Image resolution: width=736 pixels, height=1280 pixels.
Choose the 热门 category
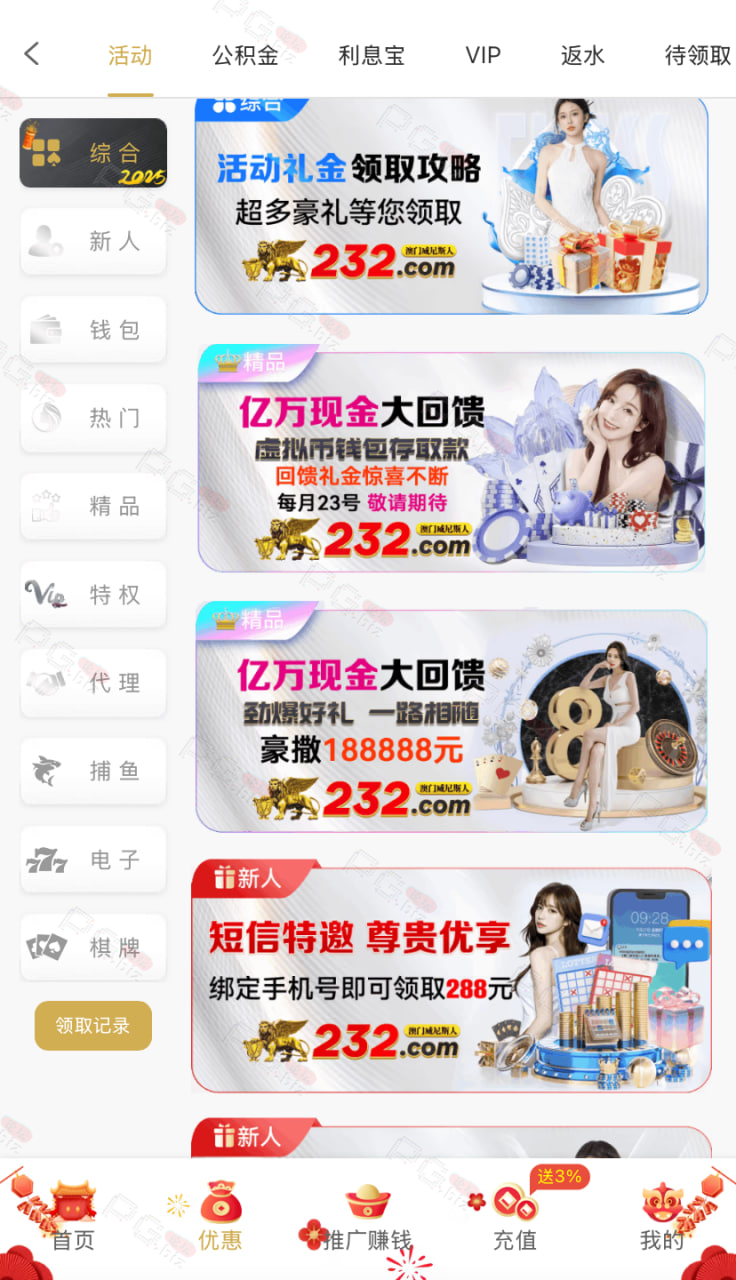93,417
